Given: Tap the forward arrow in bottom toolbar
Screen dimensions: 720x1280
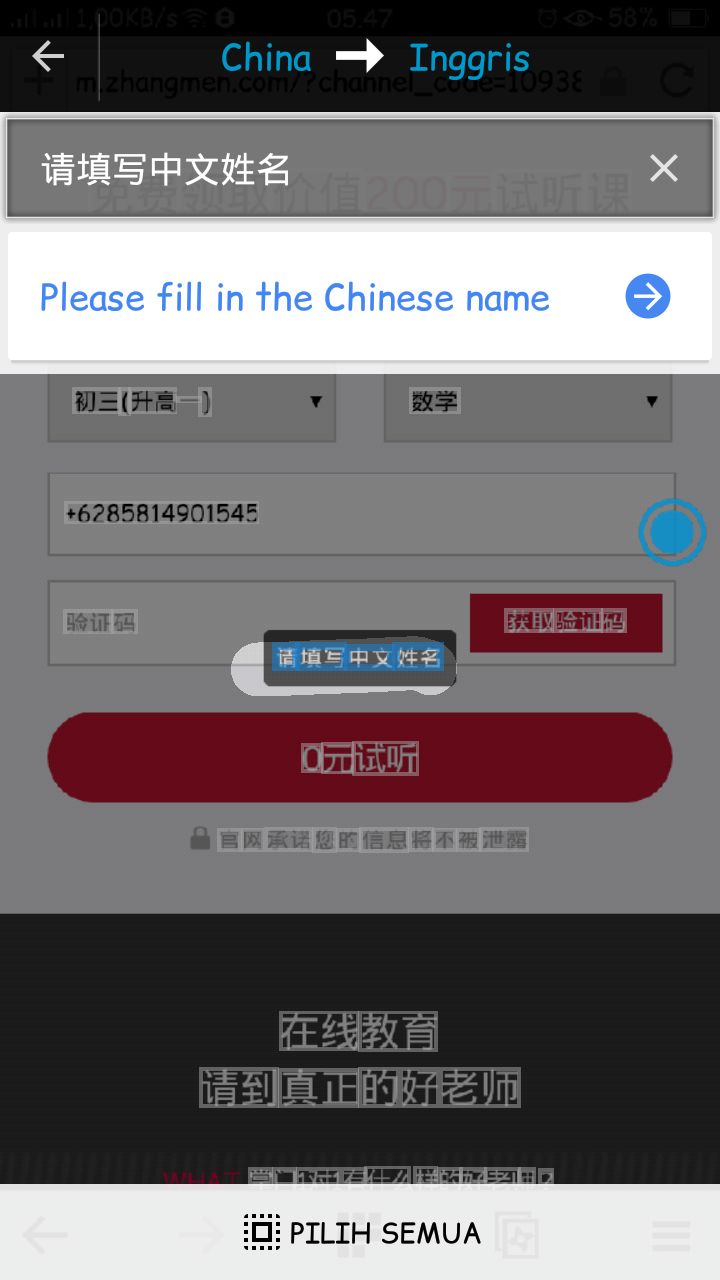Looking at the screenshot, I should pos(198,1232).
